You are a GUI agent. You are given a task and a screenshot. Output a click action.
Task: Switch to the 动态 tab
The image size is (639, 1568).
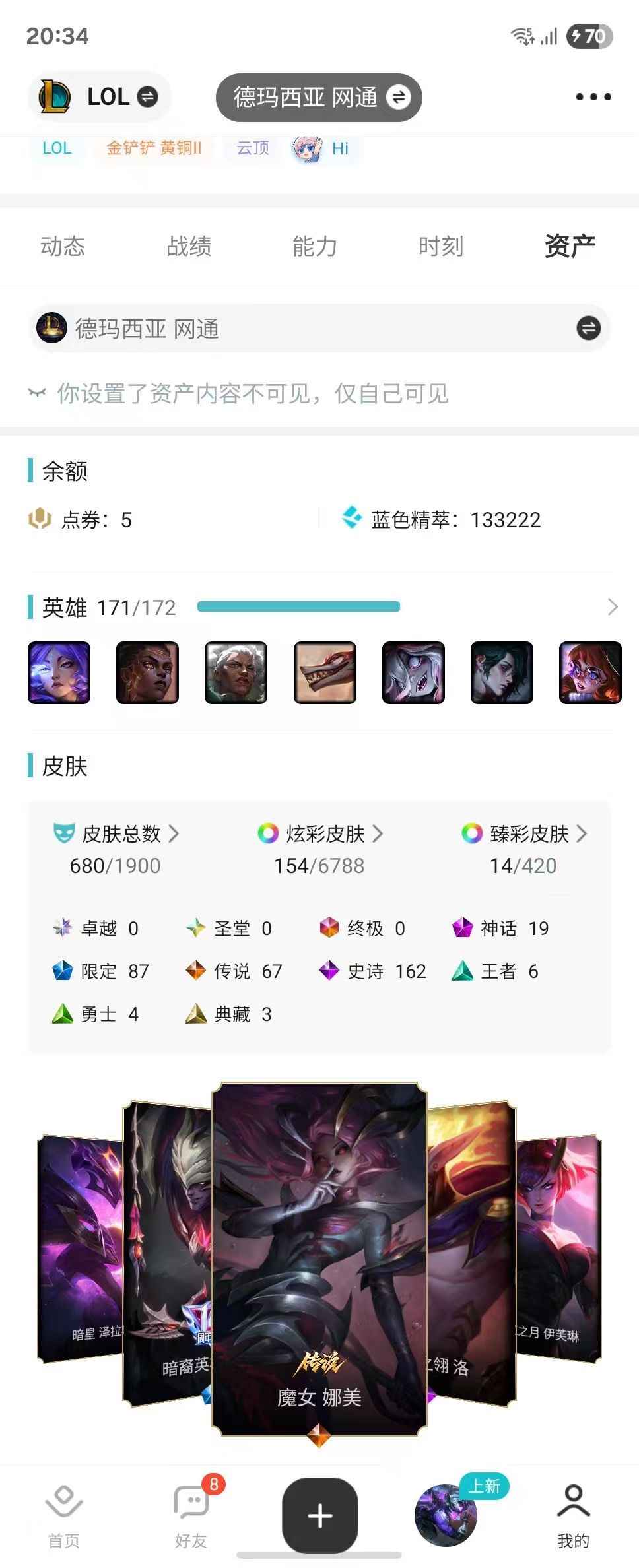coord(63,246)
